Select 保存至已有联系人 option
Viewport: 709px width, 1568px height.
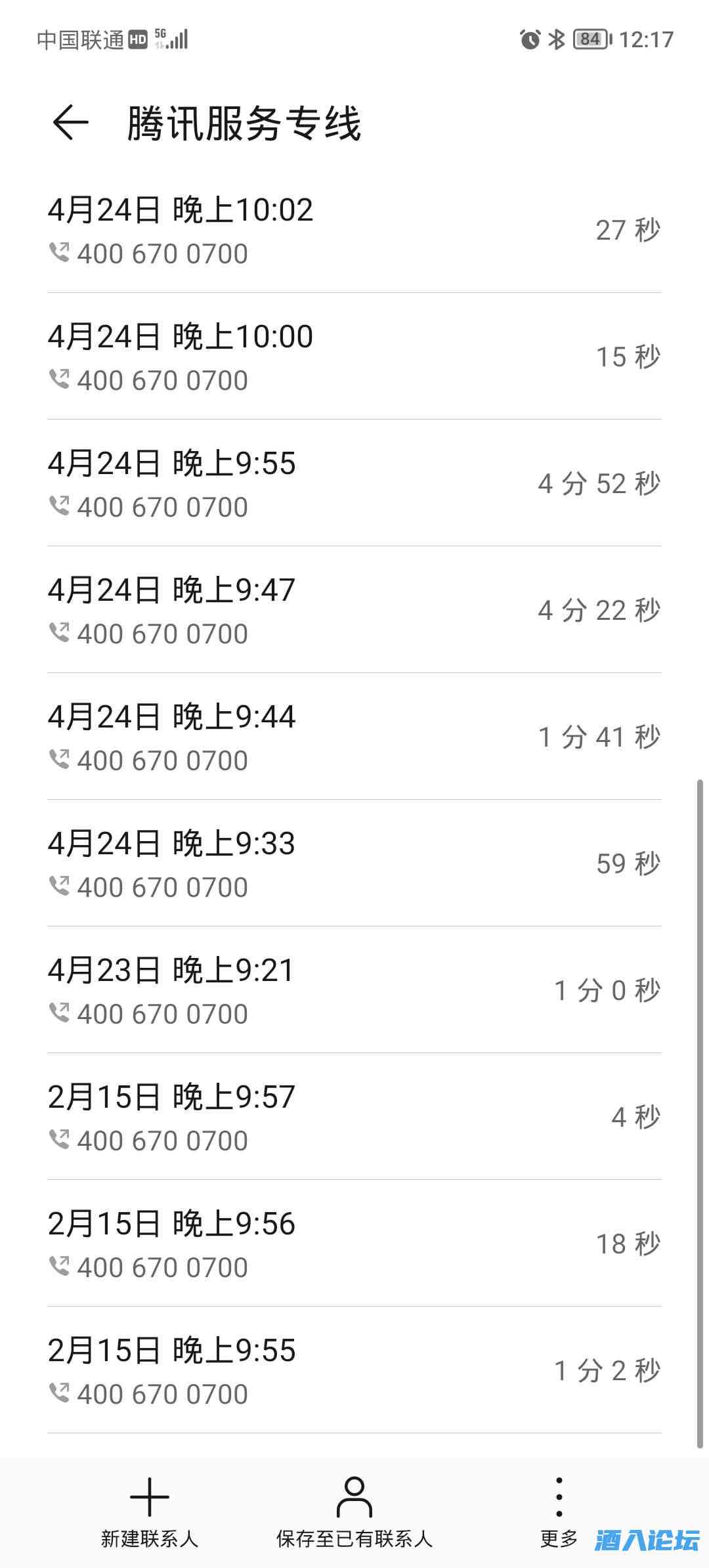click(354, 1510)
